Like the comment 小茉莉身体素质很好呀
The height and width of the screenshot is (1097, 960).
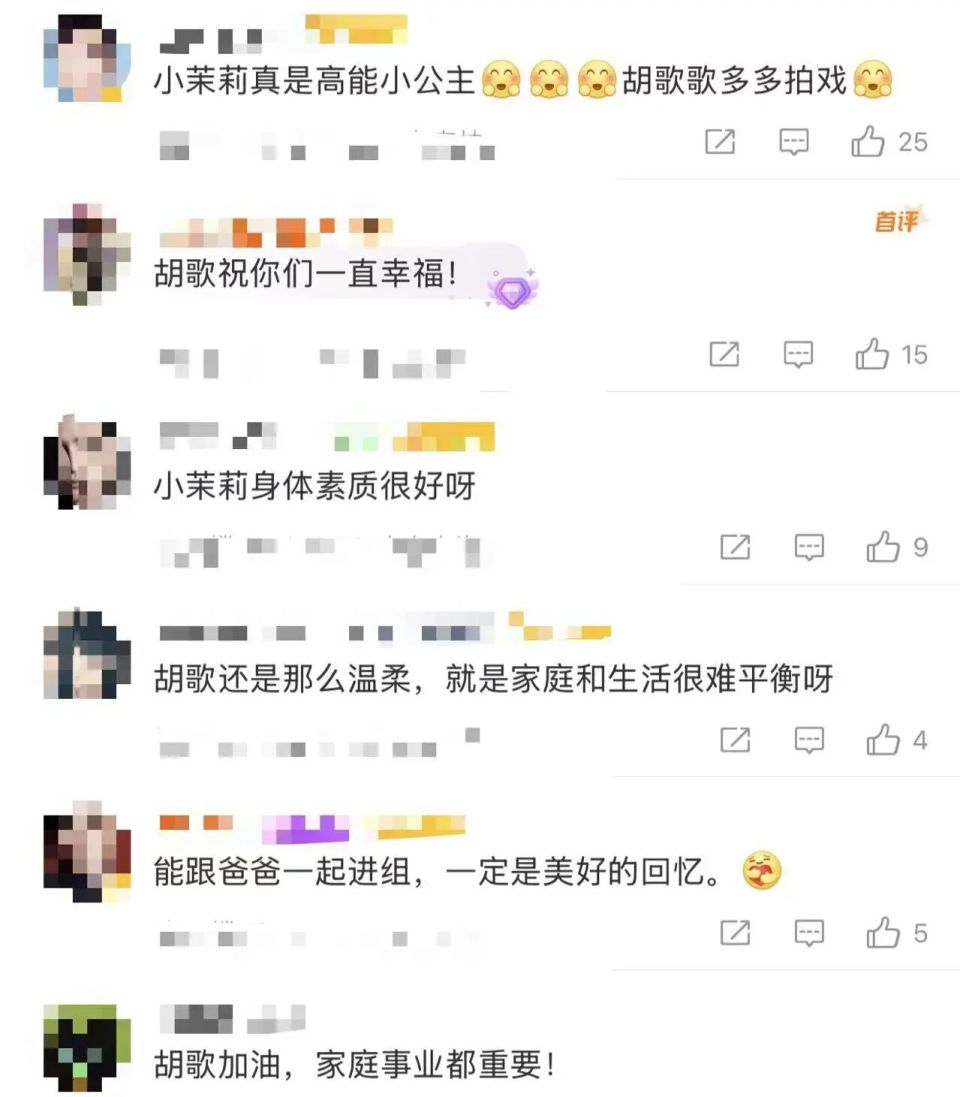click(x=883, y=547)
